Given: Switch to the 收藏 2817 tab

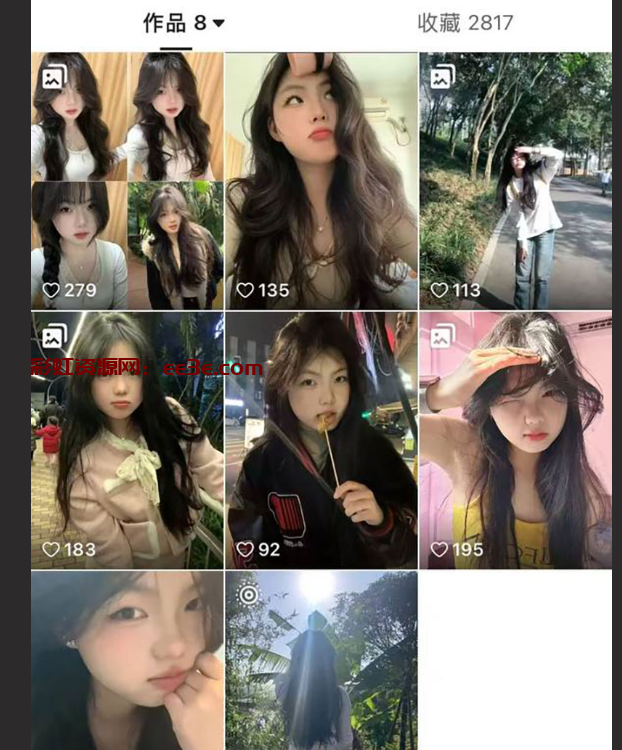Looking at the screenshot, I should point(465,23).
